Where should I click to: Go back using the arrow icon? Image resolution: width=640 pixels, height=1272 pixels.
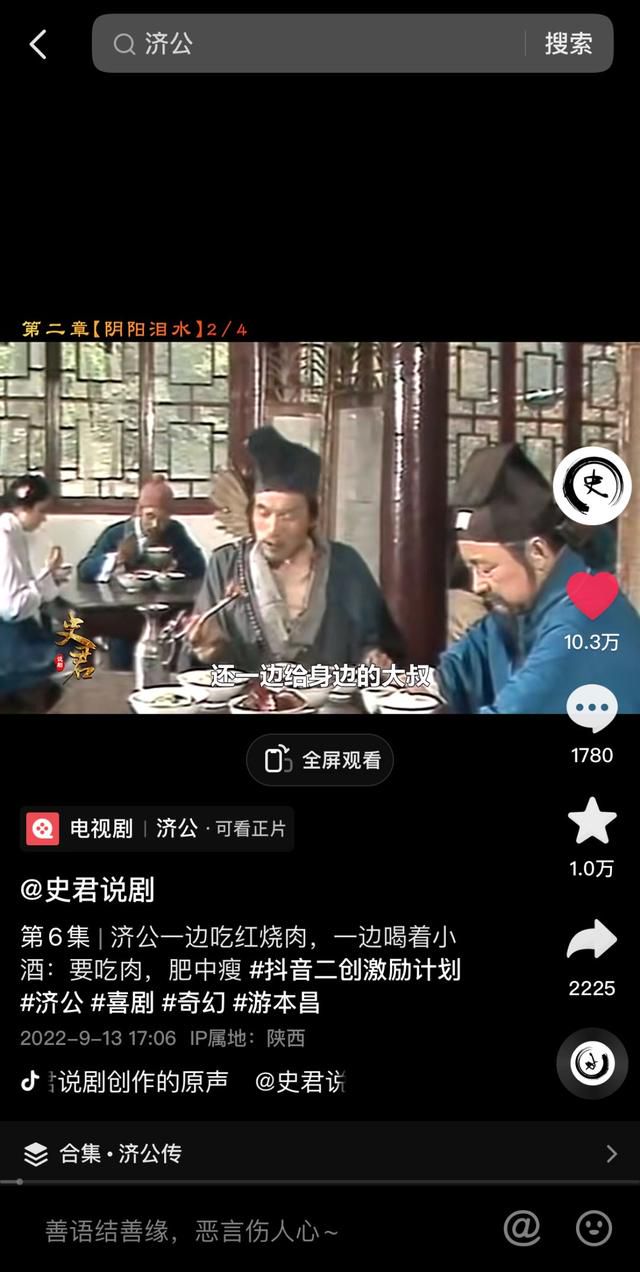coord(38,44)
